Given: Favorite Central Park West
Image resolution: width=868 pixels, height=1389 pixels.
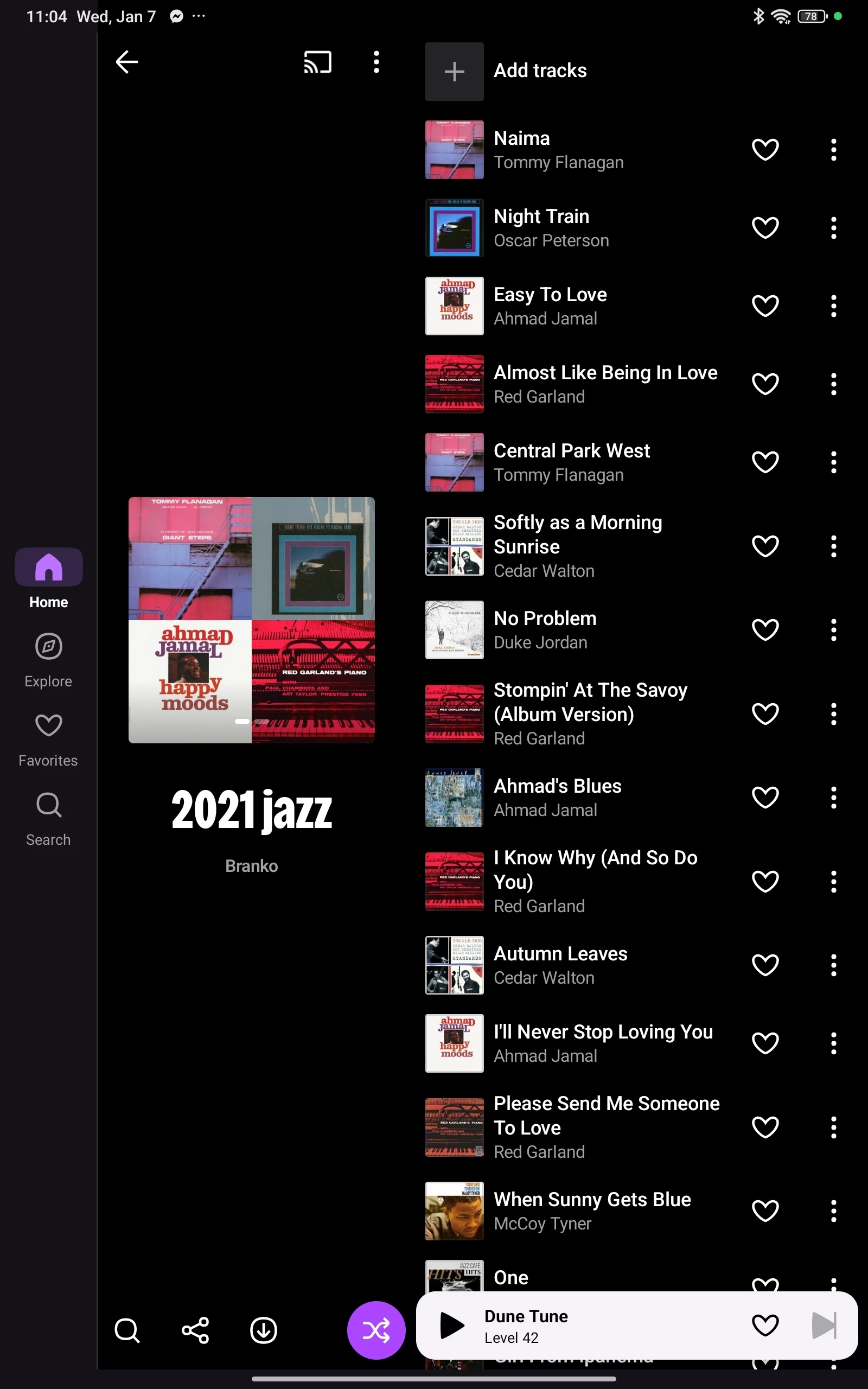Looking at the screenshot, I should pyautogui.click(x=765, y=462).
